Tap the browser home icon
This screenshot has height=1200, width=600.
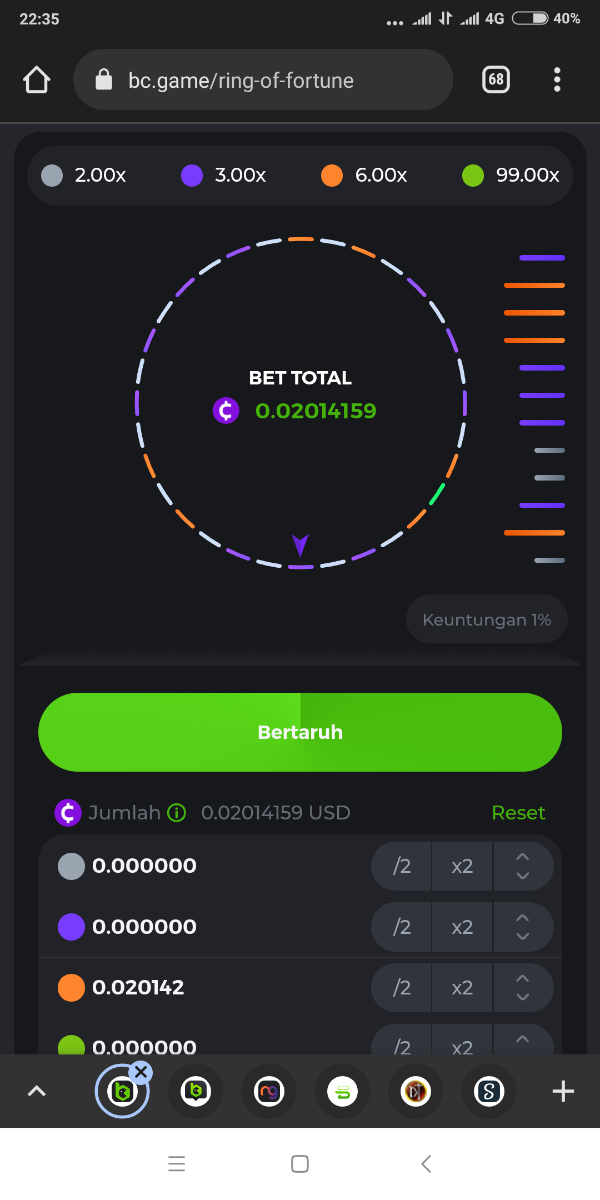[36, 80]
